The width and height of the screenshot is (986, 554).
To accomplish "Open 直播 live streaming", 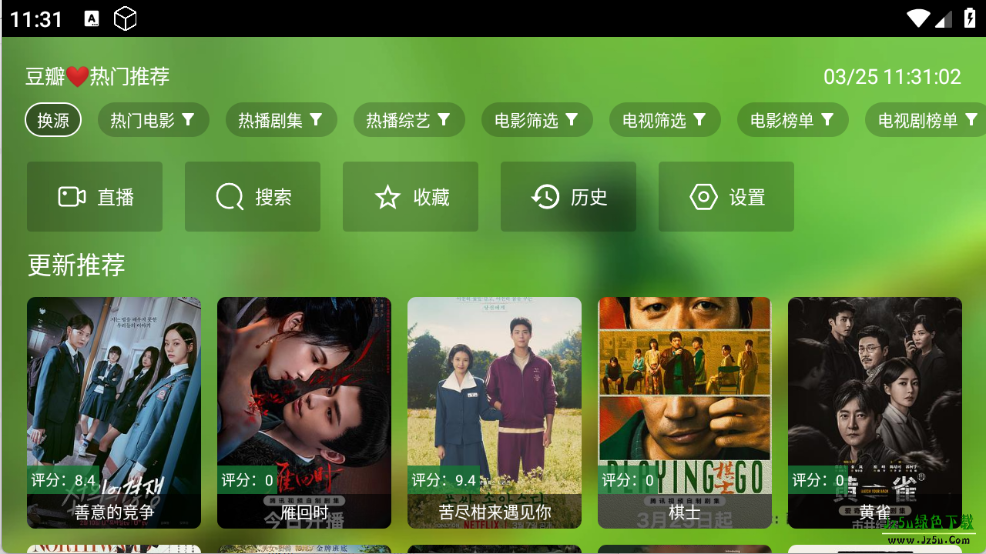I will tap(95, 197).
